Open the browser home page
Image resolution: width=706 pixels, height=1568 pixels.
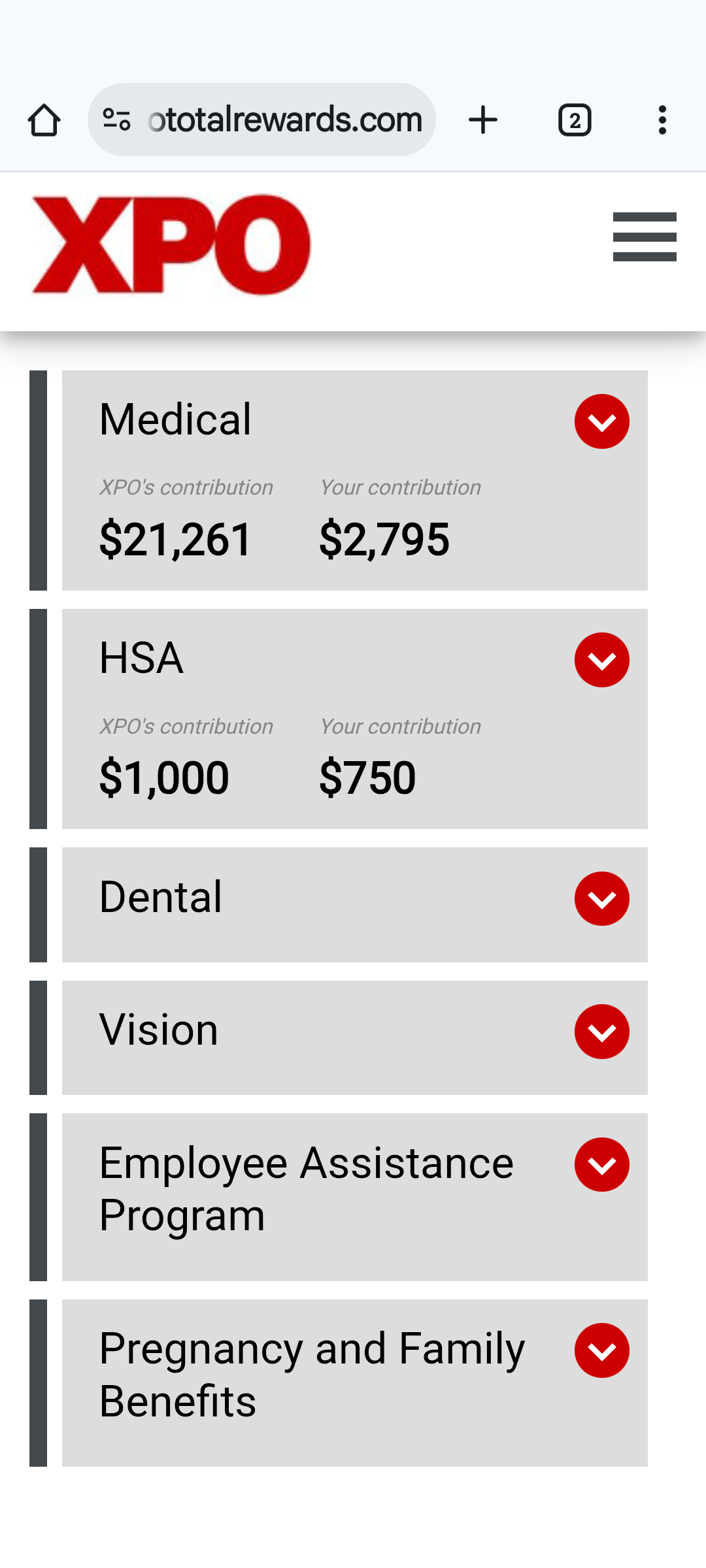coord(44,120)
